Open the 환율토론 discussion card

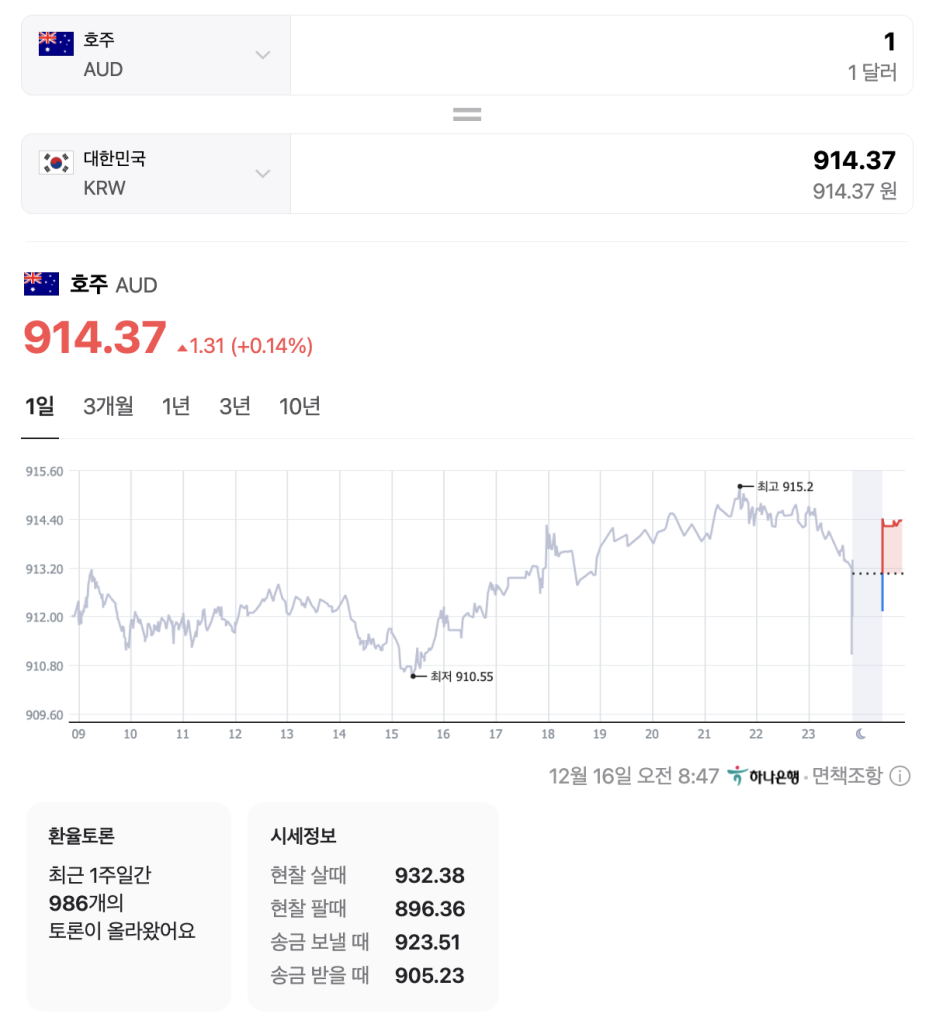[129, 906]
